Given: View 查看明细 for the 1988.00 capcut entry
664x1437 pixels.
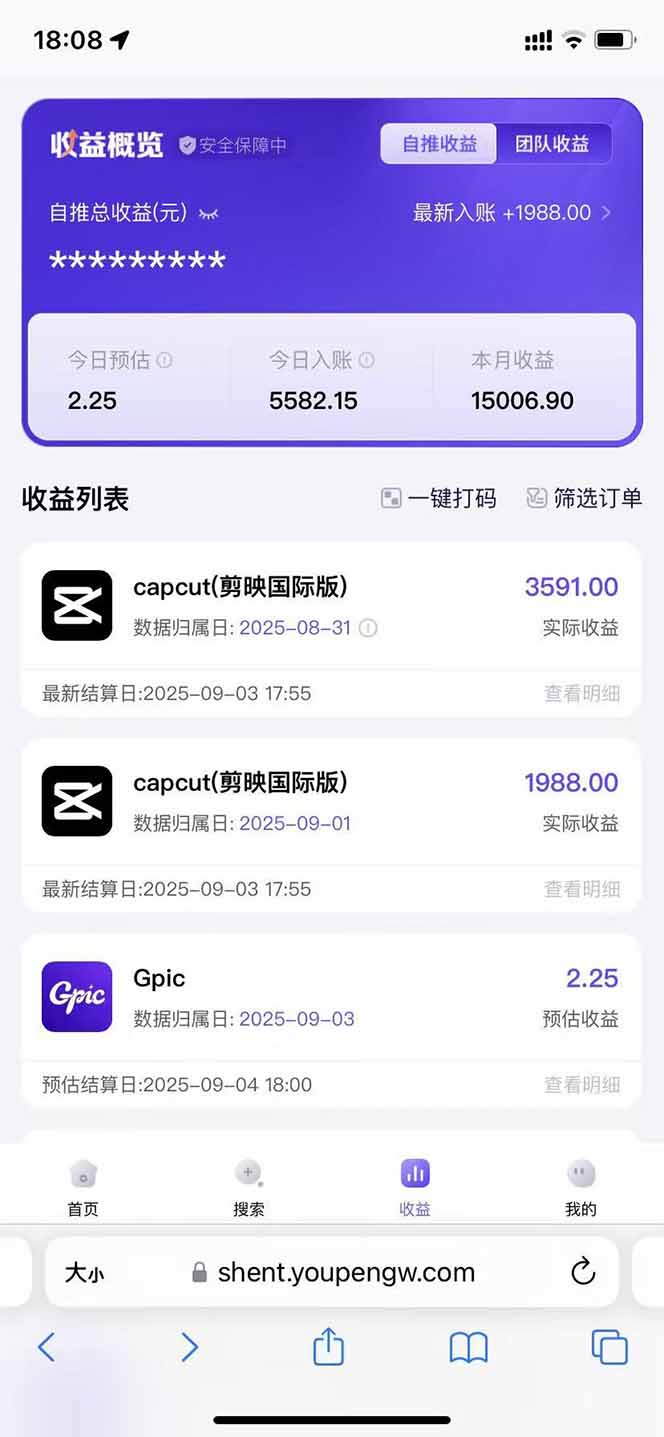Looking at the screenshot, I should pos(582,888).
